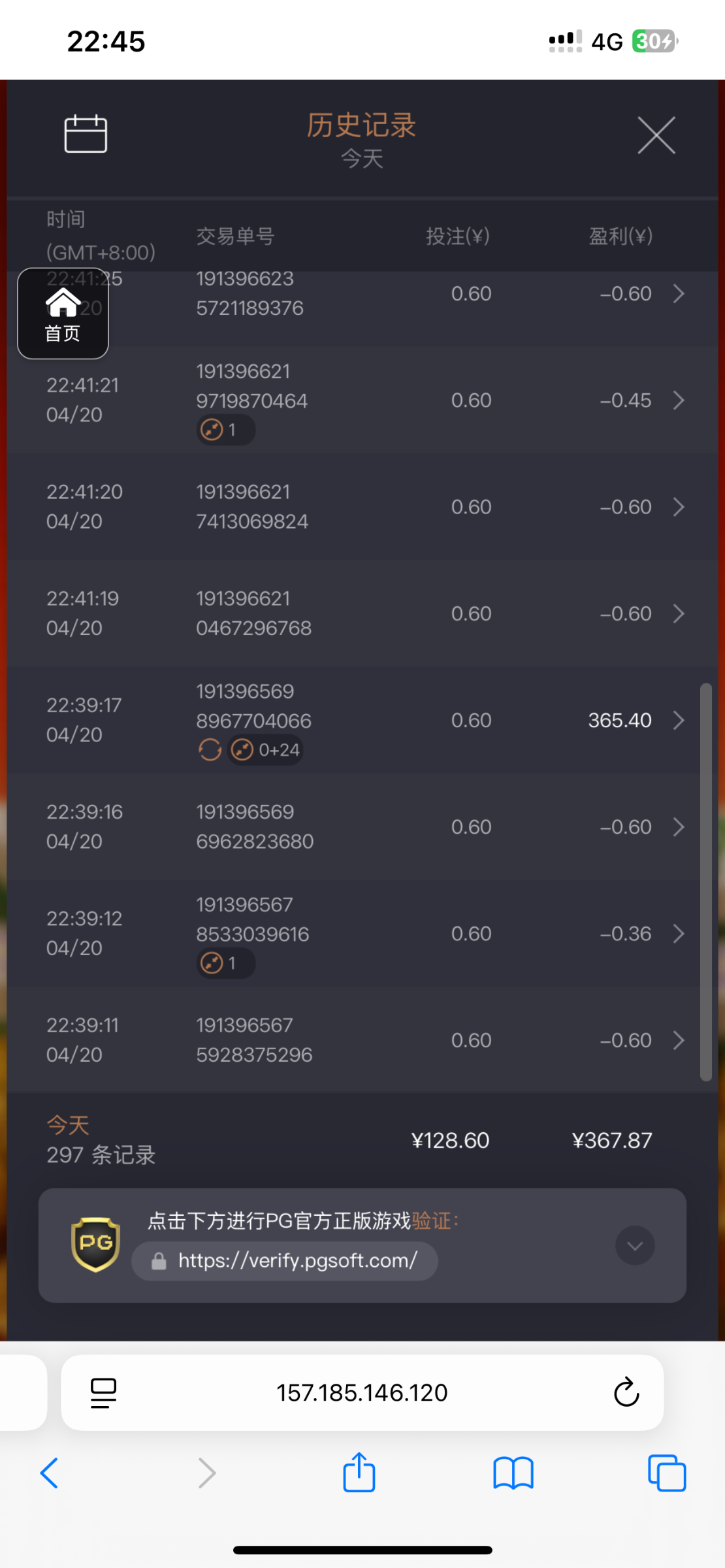Image resolution: width=725 pixels, height=1568 pixels.
Task: Tap the address bar showing 157.185.146.120
Action: [362, 1392]
